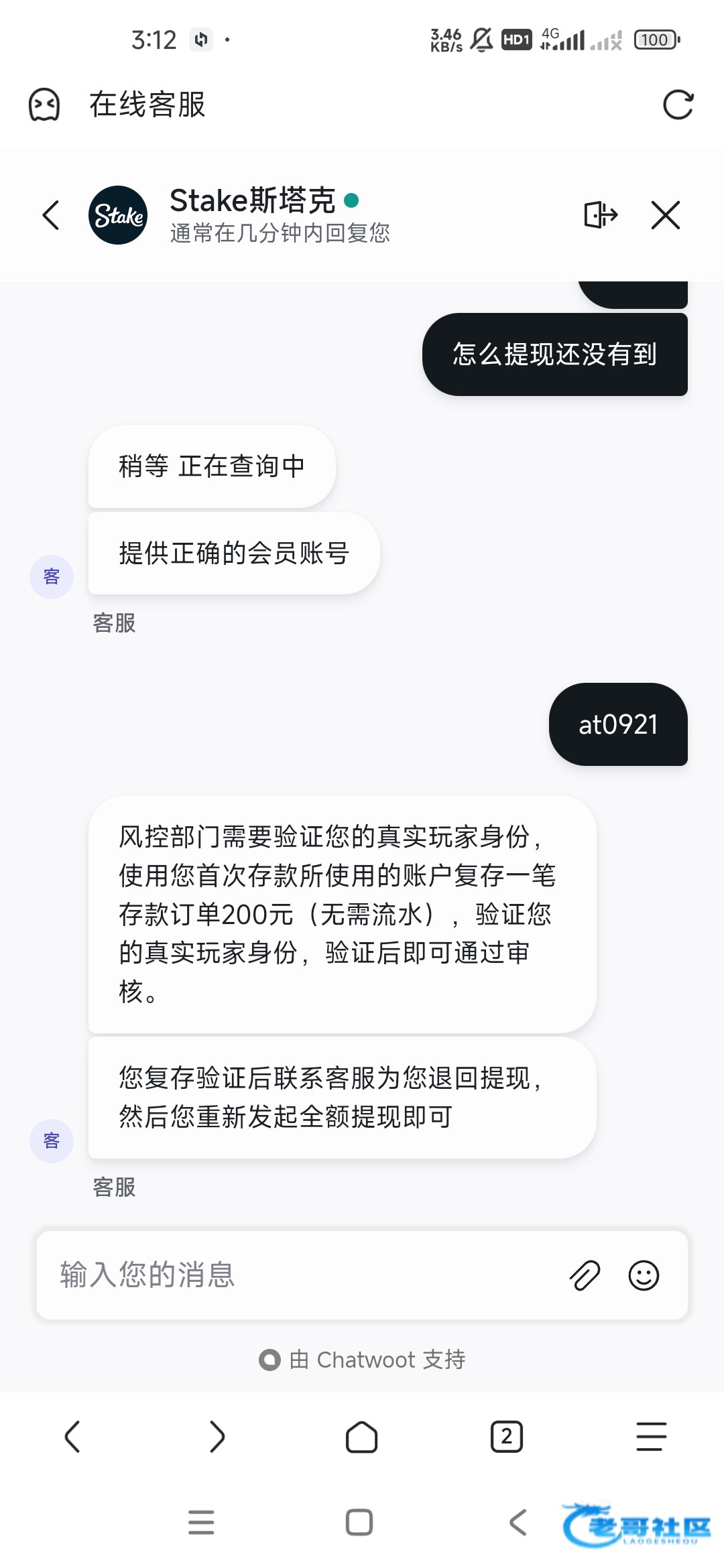Attach a file with the paperclip
This screenshot has height=1568, width=724.
tap(585, 1275)
